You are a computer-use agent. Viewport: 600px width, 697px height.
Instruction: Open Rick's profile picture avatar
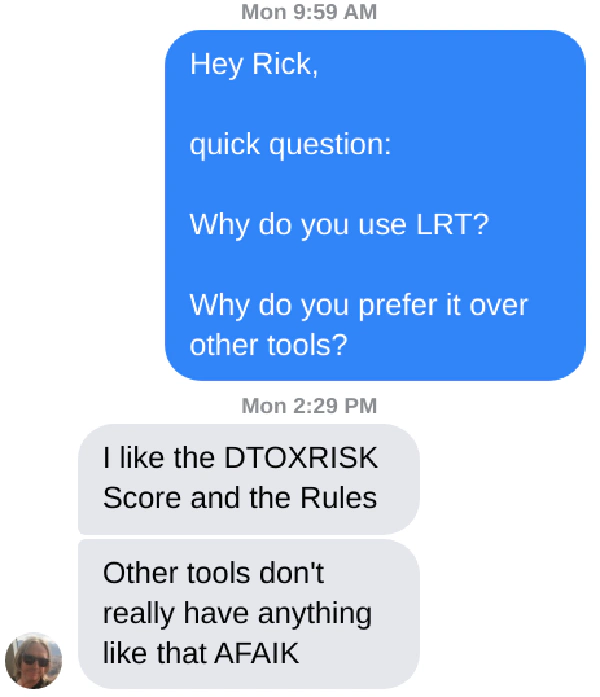(x=34, y=660)
